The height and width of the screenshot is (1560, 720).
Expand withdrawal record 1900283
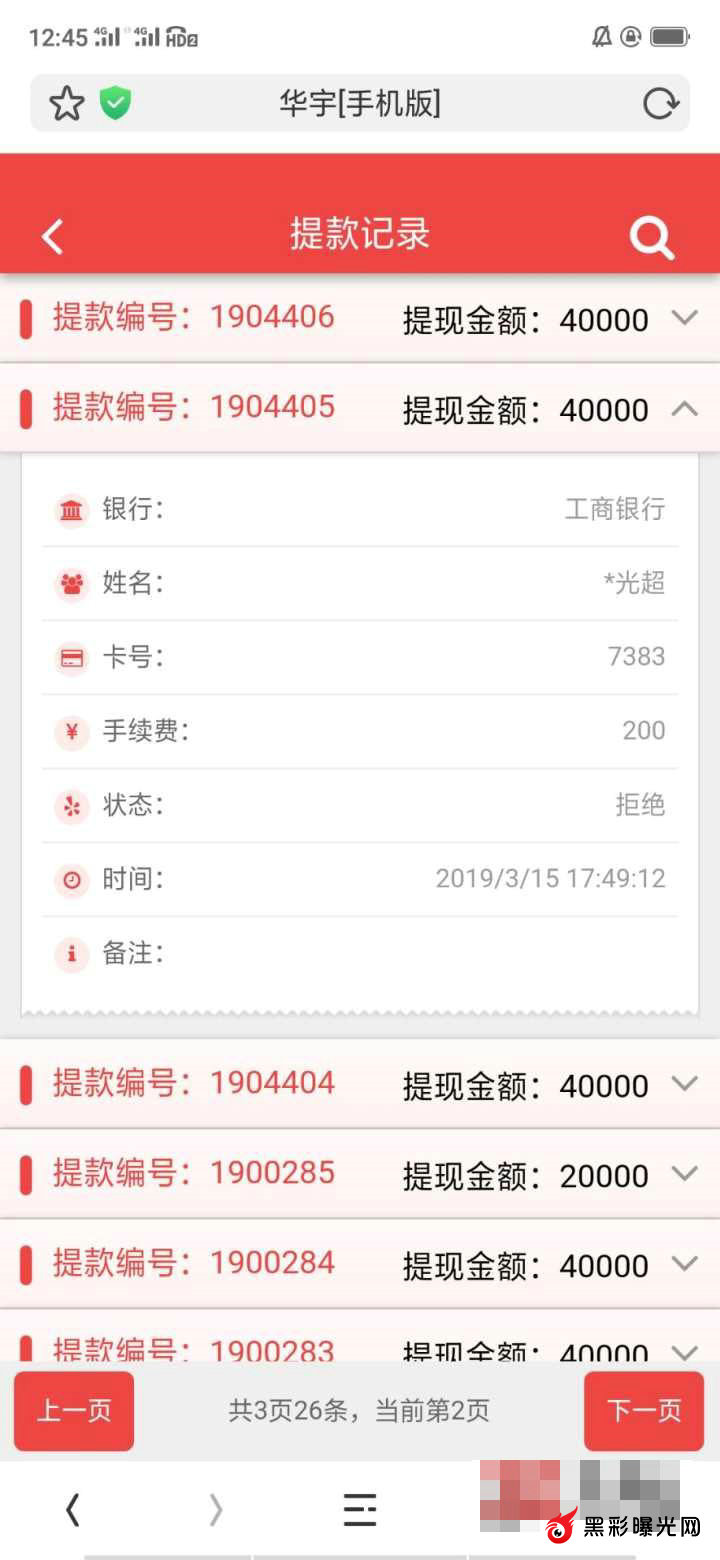coord(684,1351)
